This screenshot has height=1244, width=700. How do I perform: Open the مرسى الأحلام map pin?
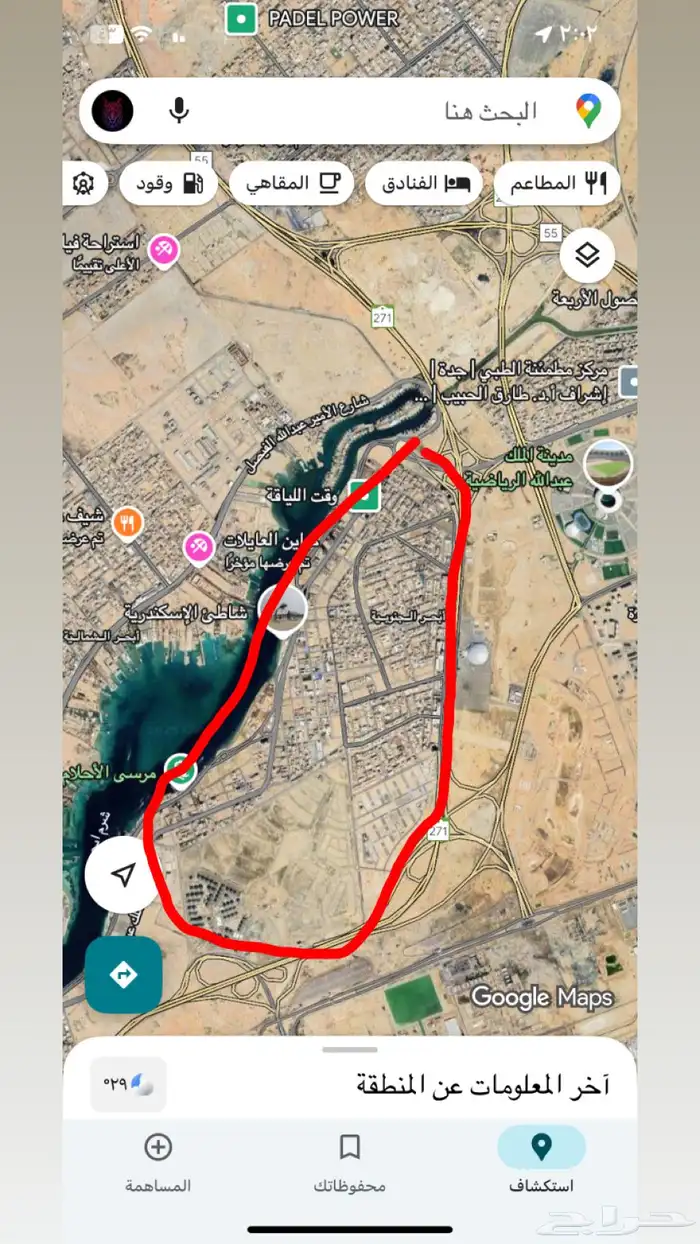[178, 769]
